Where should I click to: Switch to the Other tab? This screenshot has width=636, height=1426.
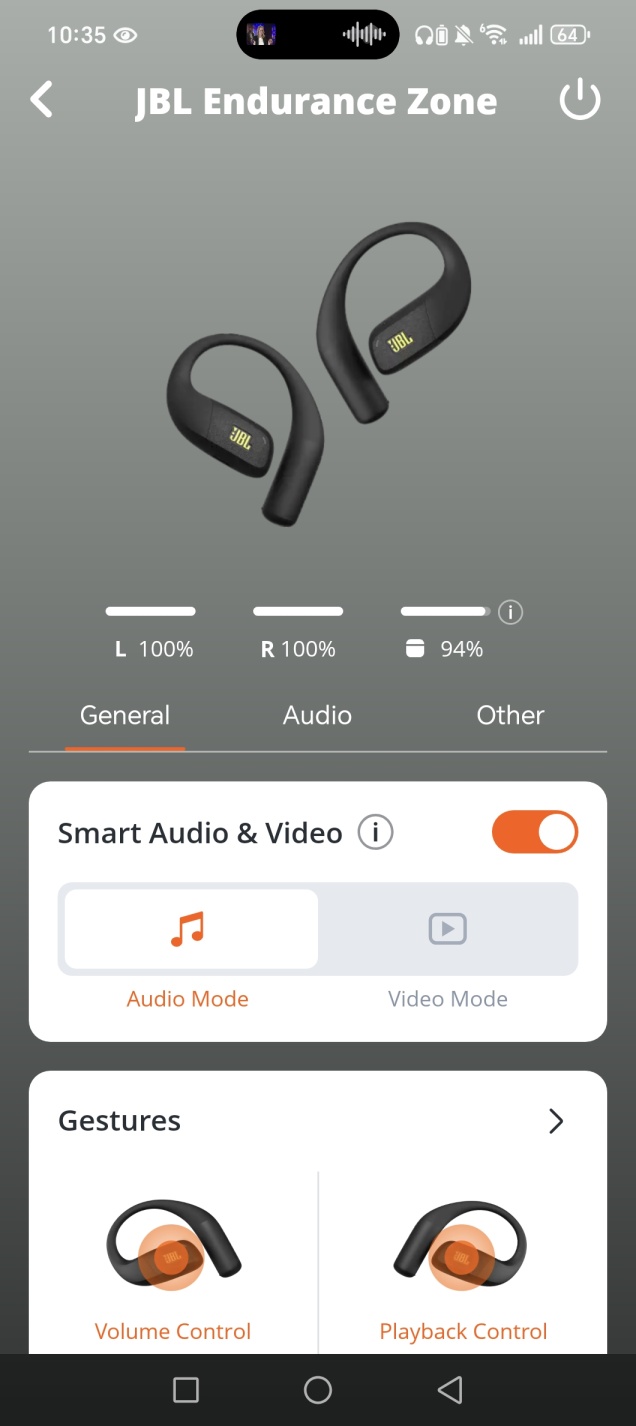pyautogui.click(x=510, y=715)
